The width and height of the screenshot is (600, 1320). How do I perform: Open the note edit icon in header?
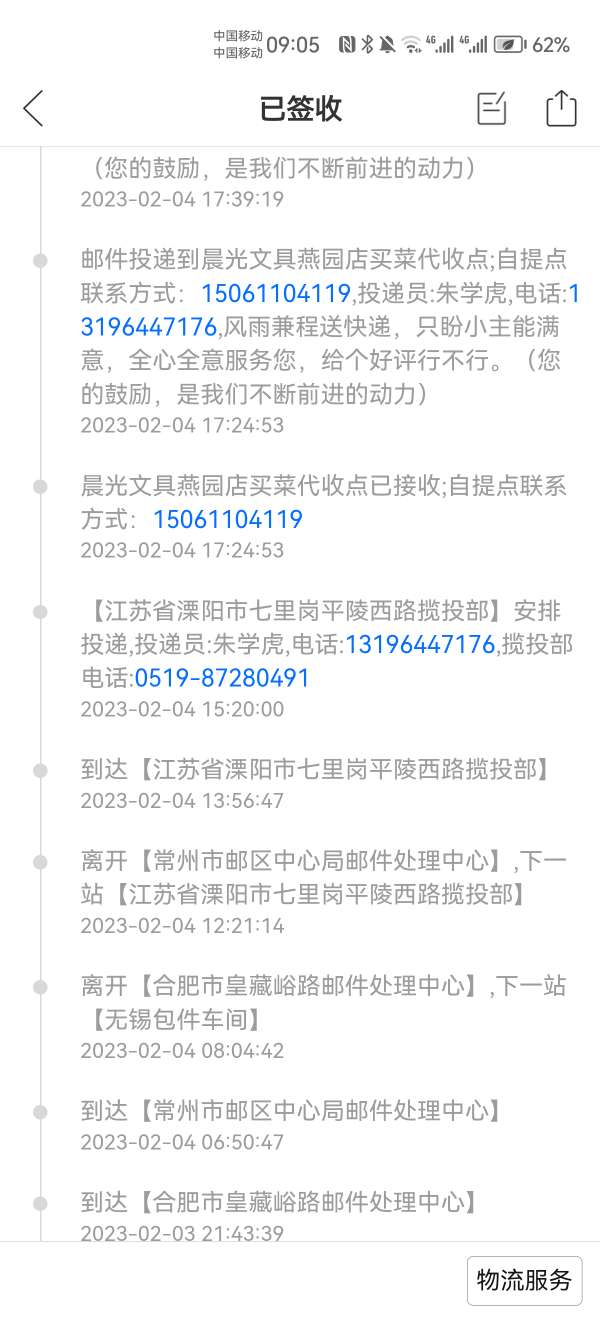click(x=491, y=108)
